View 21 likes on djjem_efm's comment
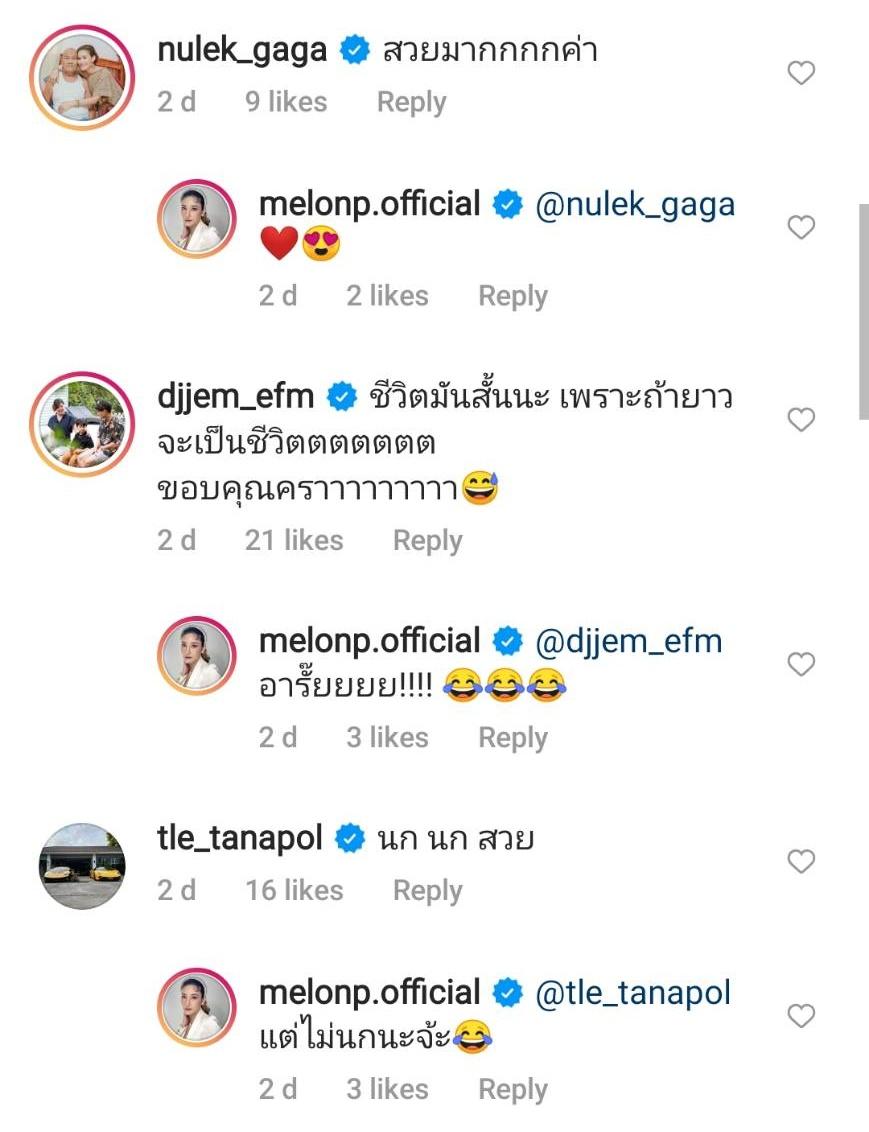Viewport: 869px width, 1132px height. tap(293, 540)
